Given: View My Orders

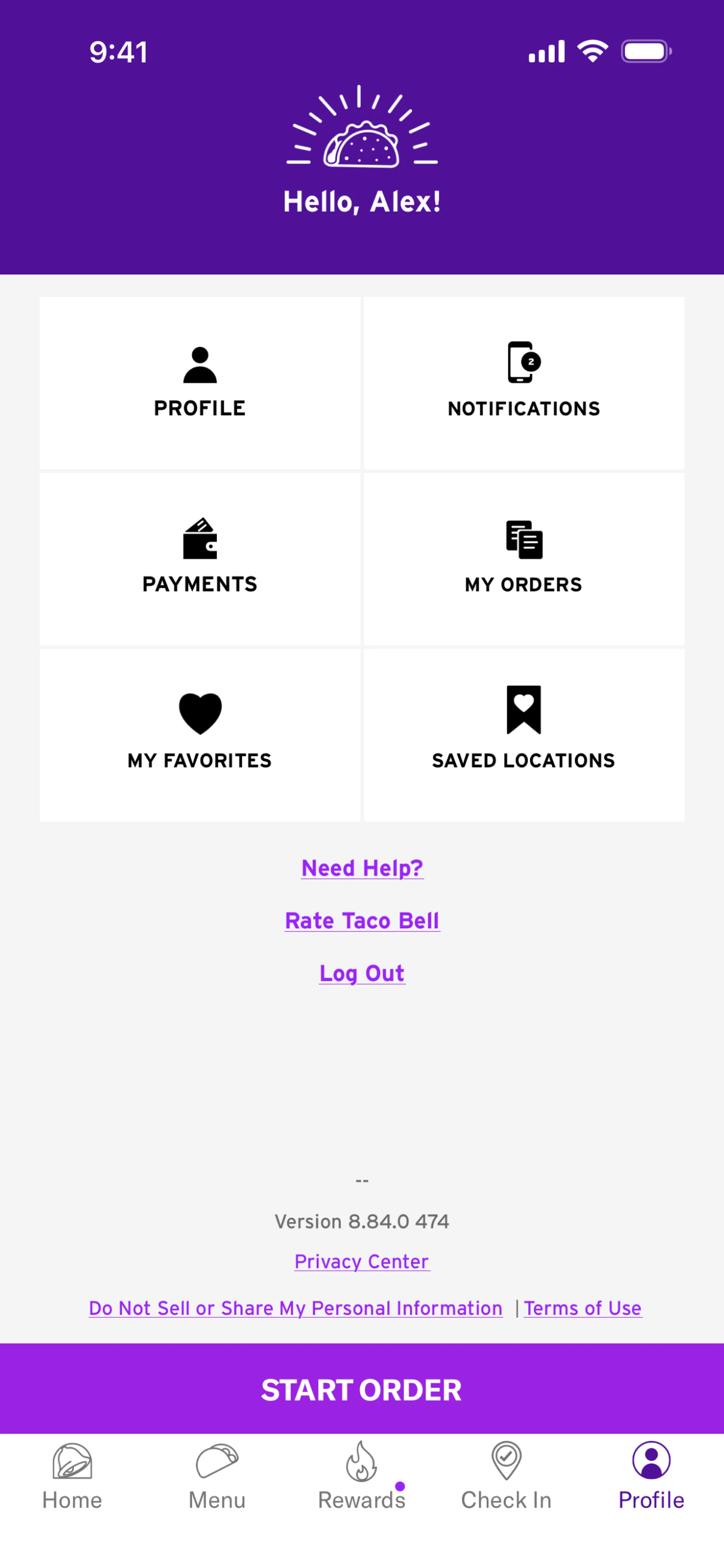Looking at the screenshot, I should [x=524, y=559].
